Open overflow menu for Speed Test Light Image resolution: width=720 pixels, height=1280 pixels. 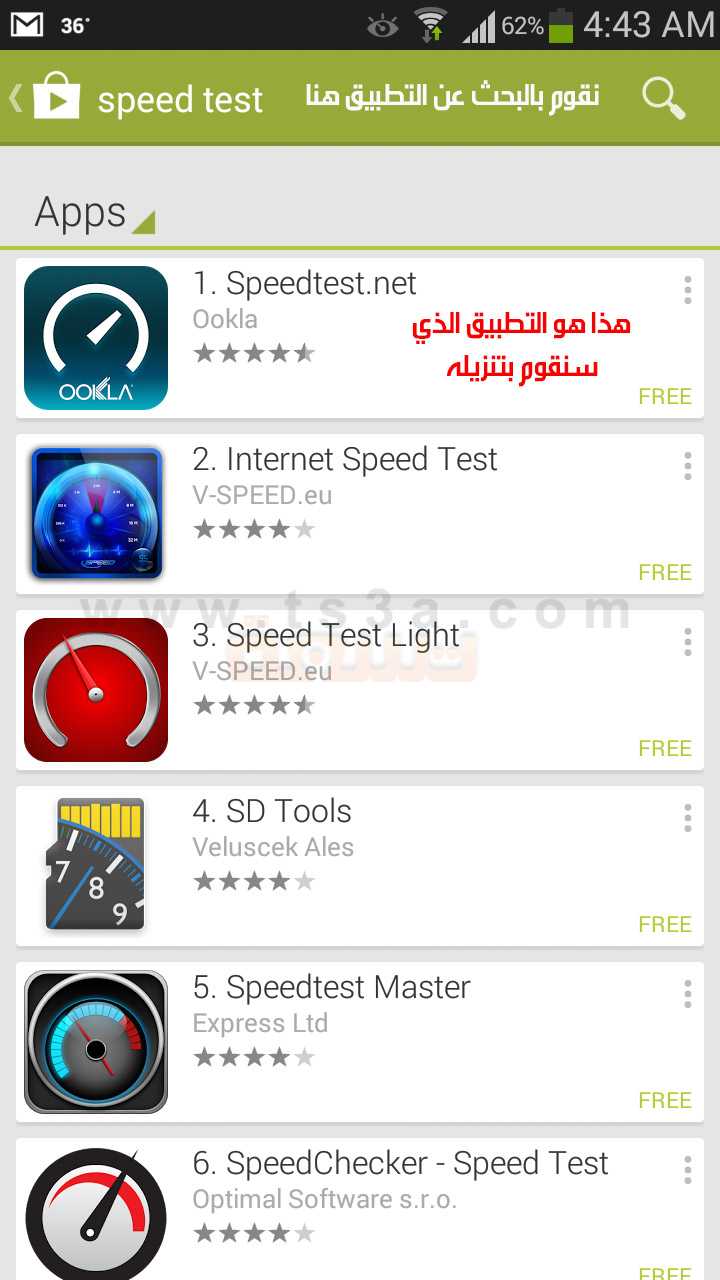(687, 642)
